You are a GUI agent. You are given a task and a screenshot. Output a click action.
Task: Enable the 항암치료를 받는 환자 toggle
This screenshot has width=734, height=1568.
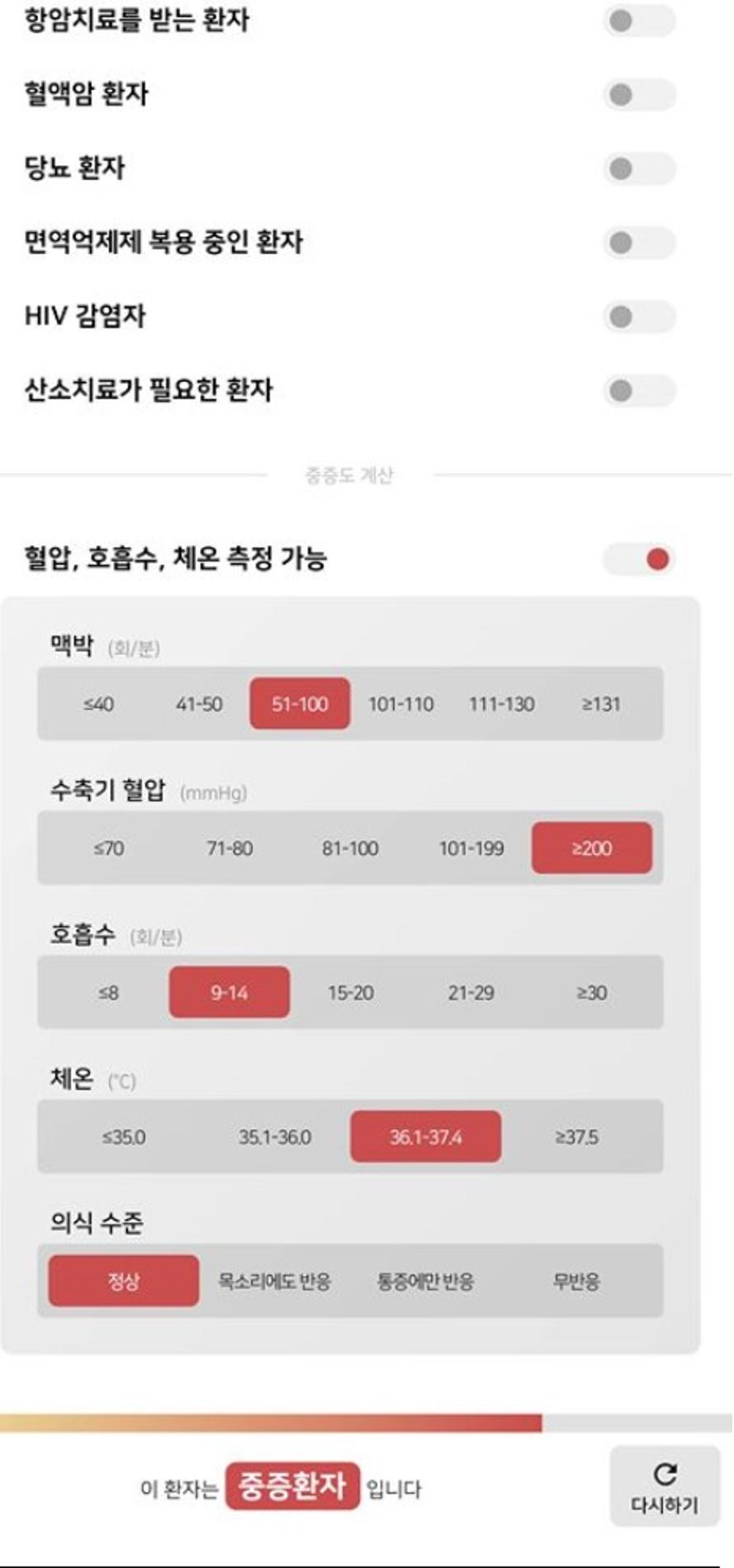tap(640, 21)
